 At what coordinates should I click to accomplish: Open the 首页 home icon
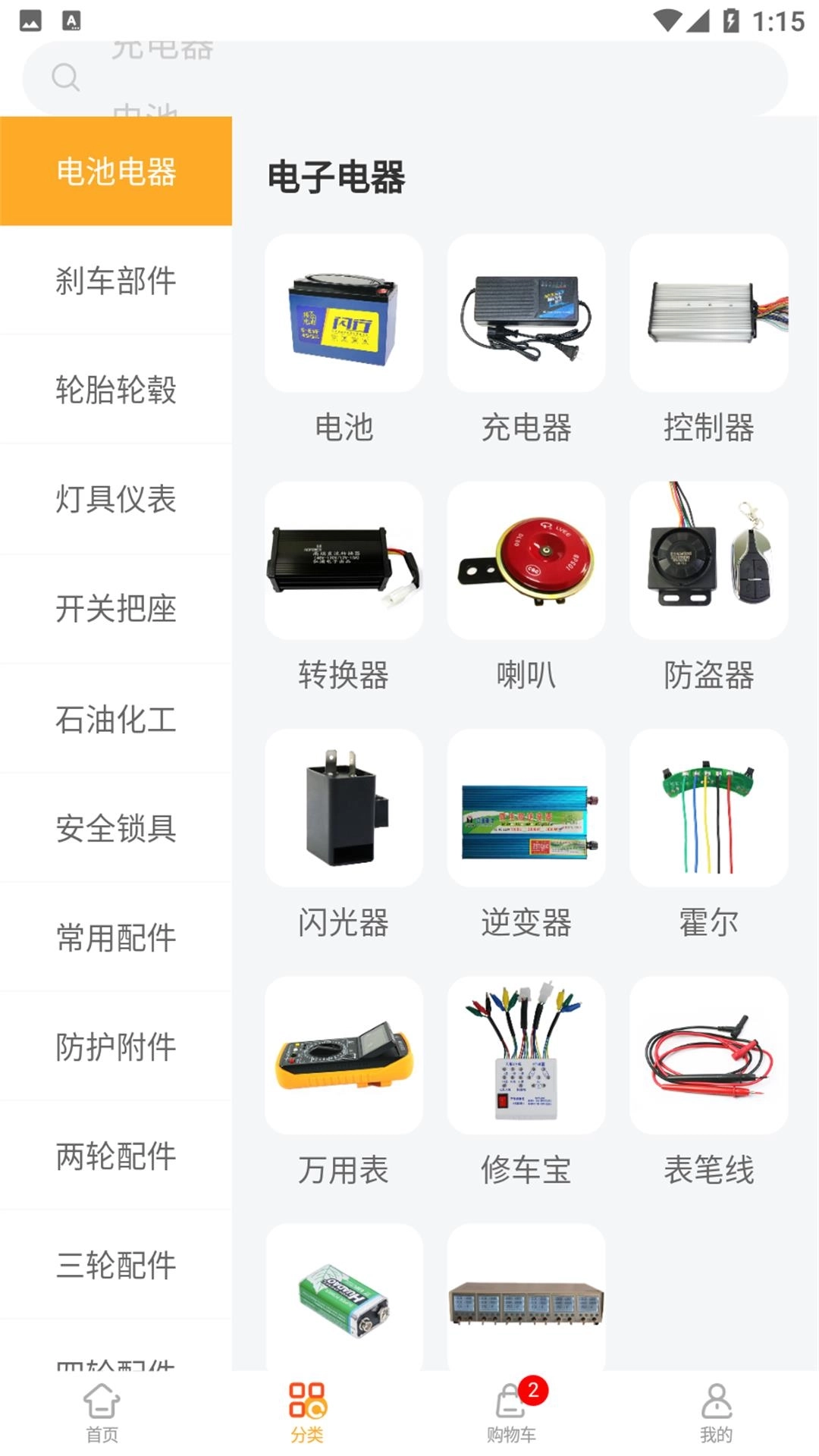(101, 1412)
